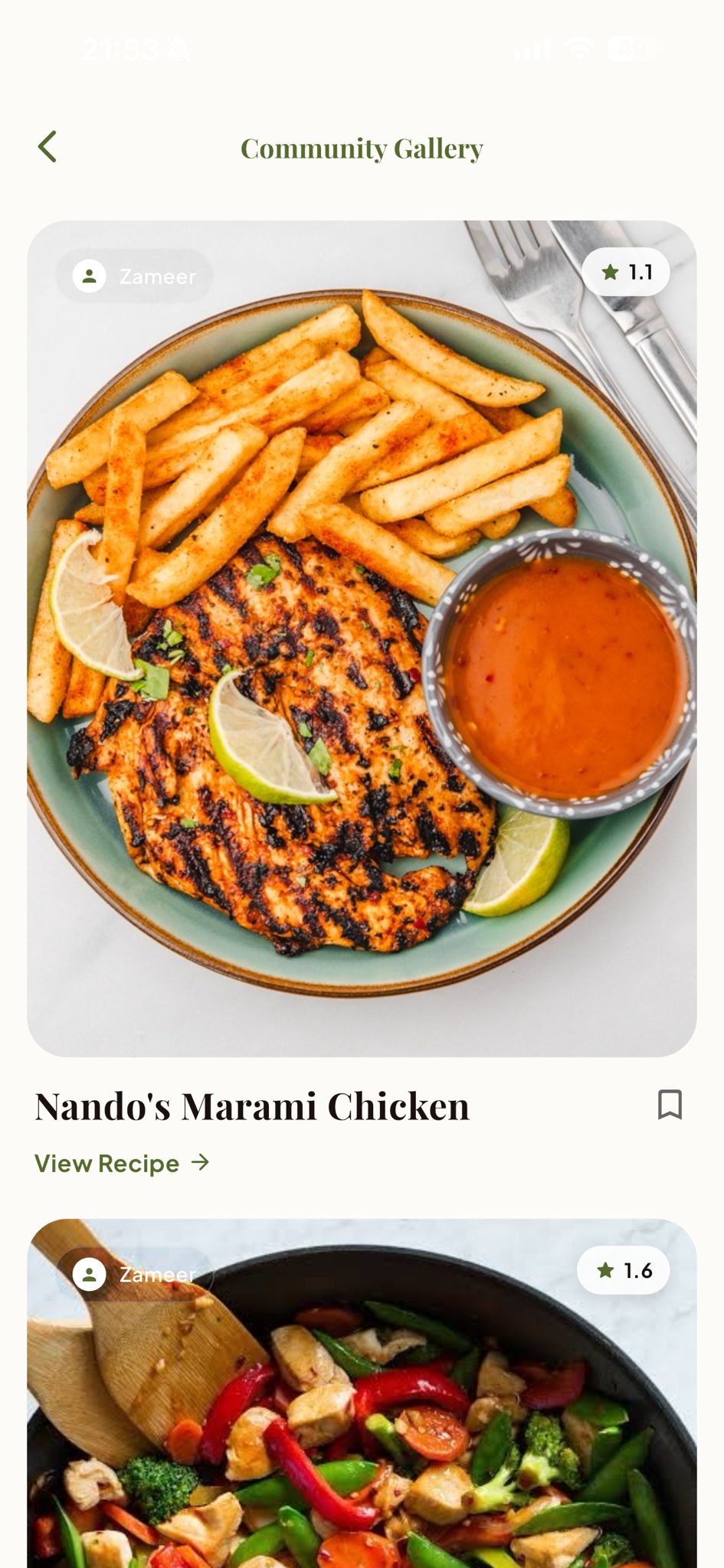View Zameer's profile on the stir-fry card

tap(135, 1274)
